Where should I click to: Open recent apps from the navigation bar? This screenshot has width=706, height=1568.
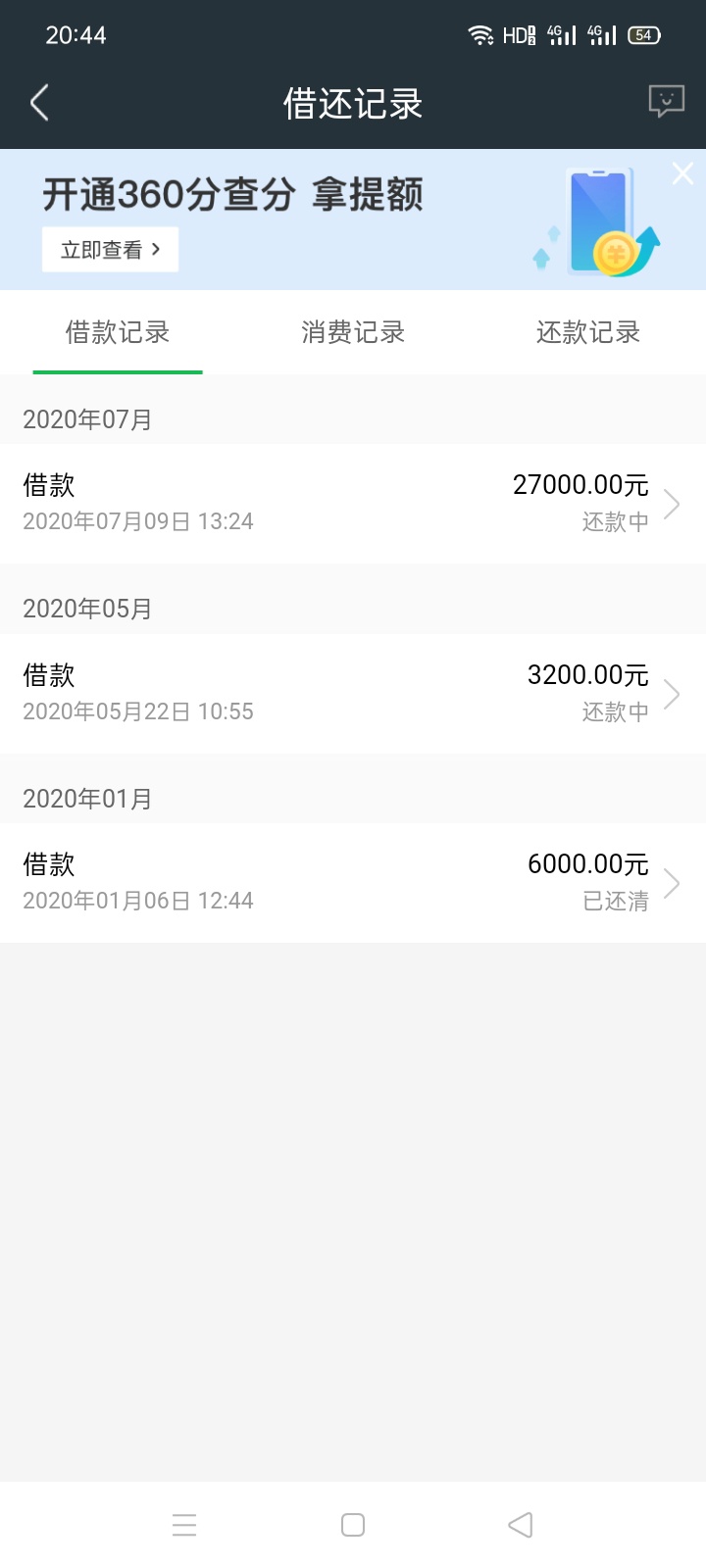coord(184,1525)
